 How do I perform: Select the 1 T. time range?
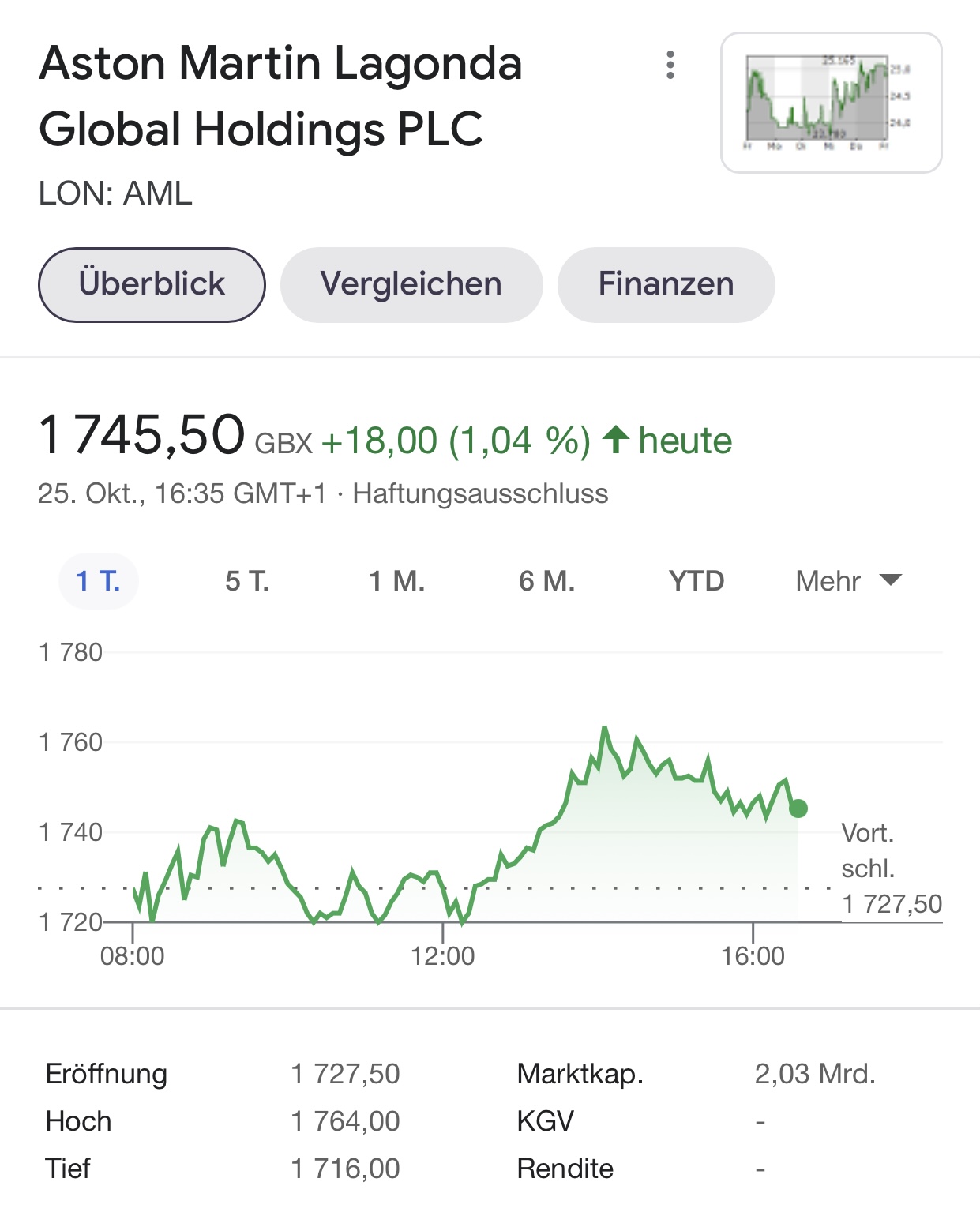99,581
